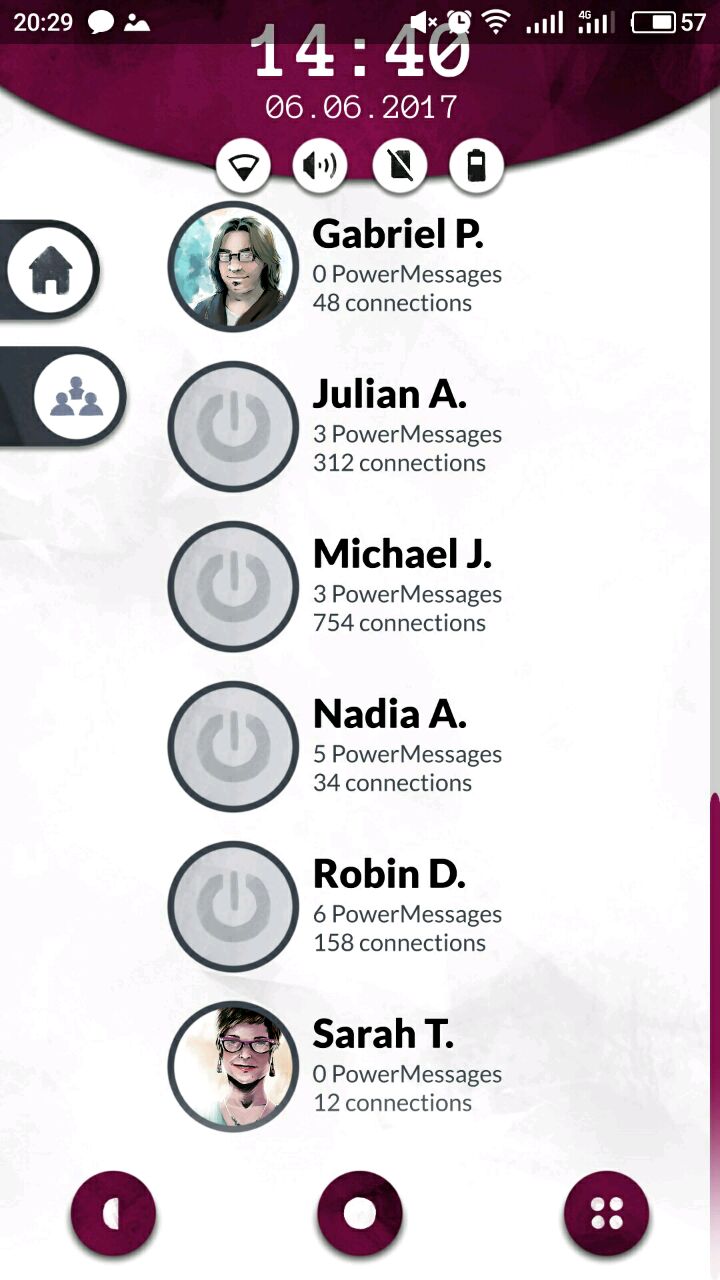The height and width of the screenshot is (1280, 720).
Task: Tap the no-SIM card icon
Action: pos(399,165)
